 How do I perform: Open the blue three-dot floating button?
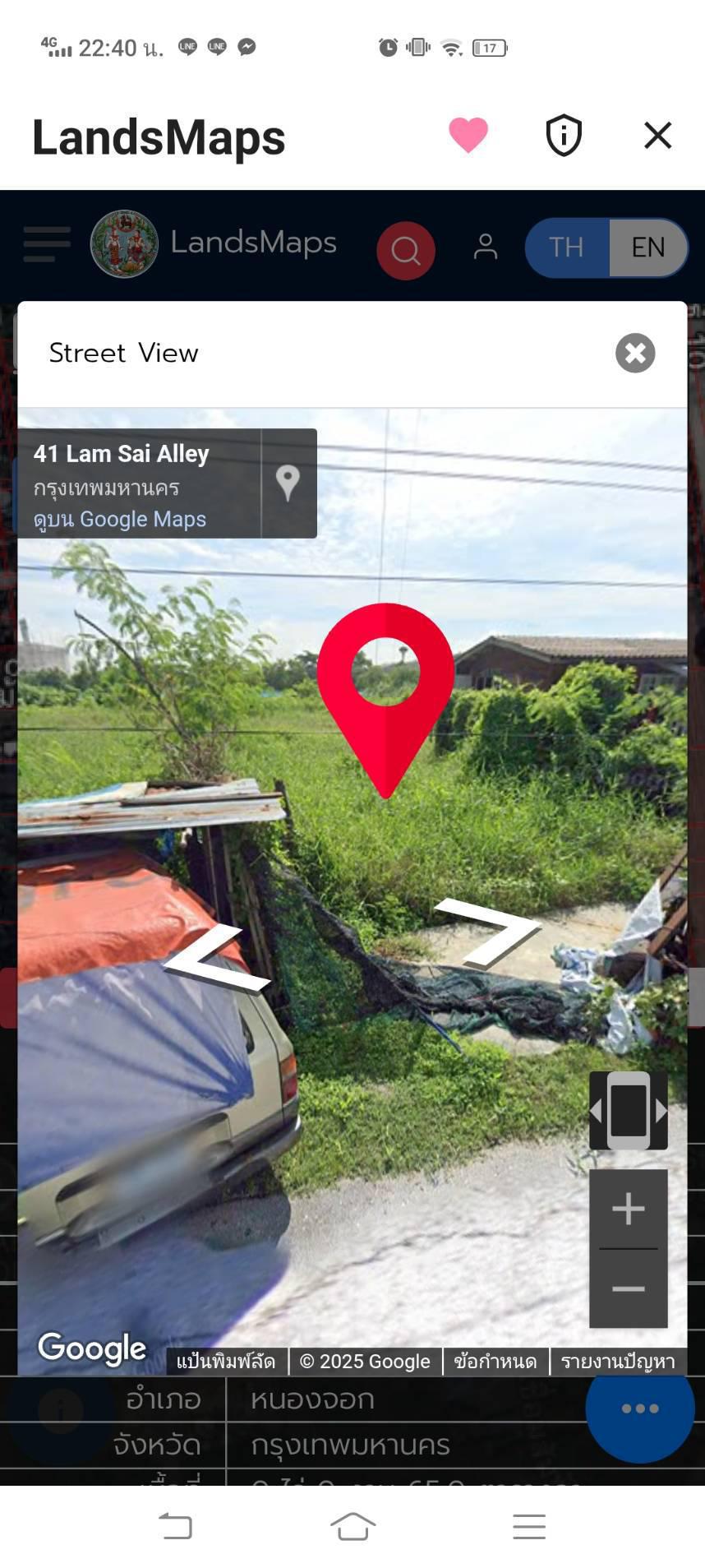point(640,1408)
